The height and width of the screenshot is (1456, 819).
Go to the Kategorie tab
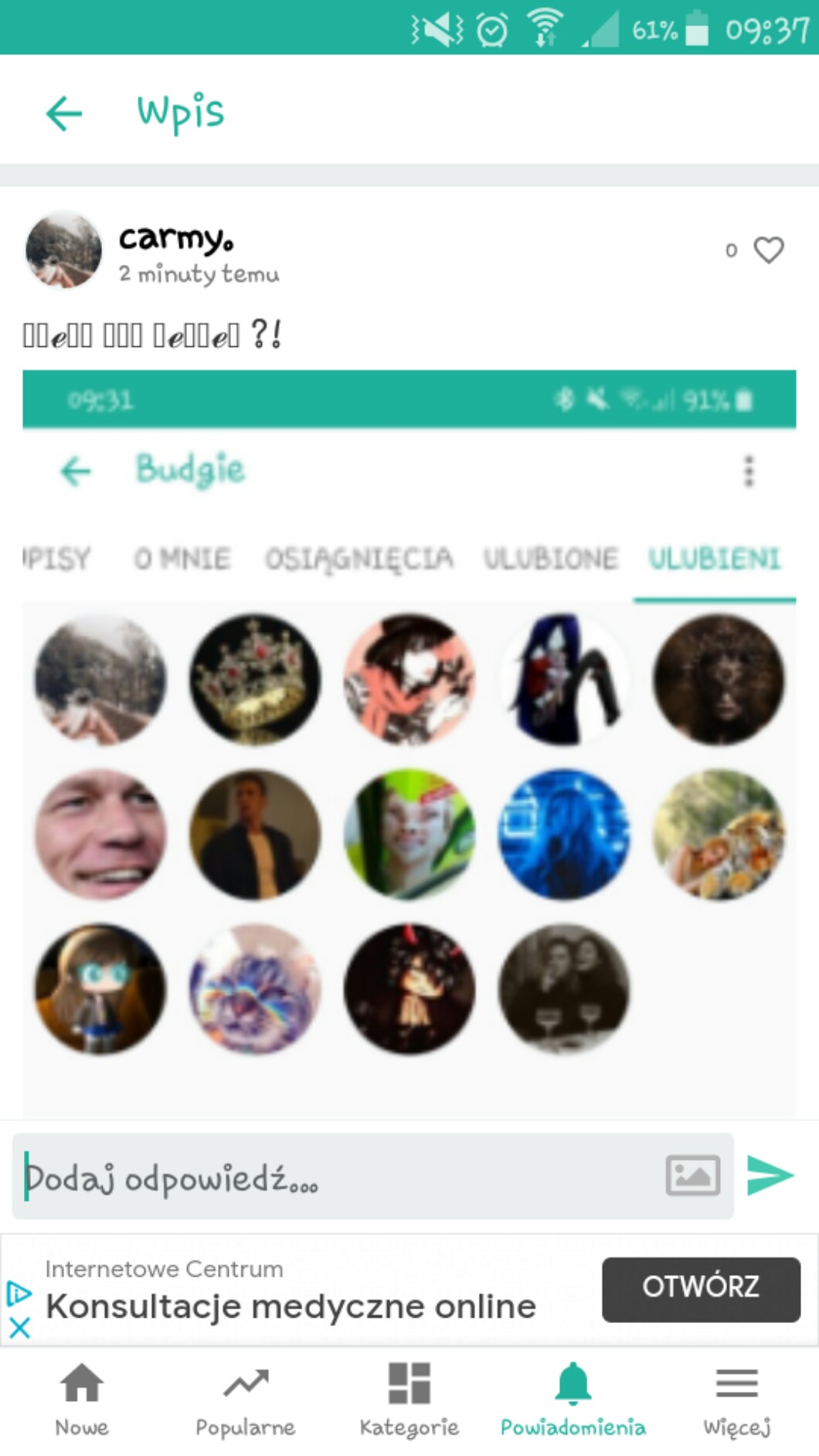(409, 1400)
